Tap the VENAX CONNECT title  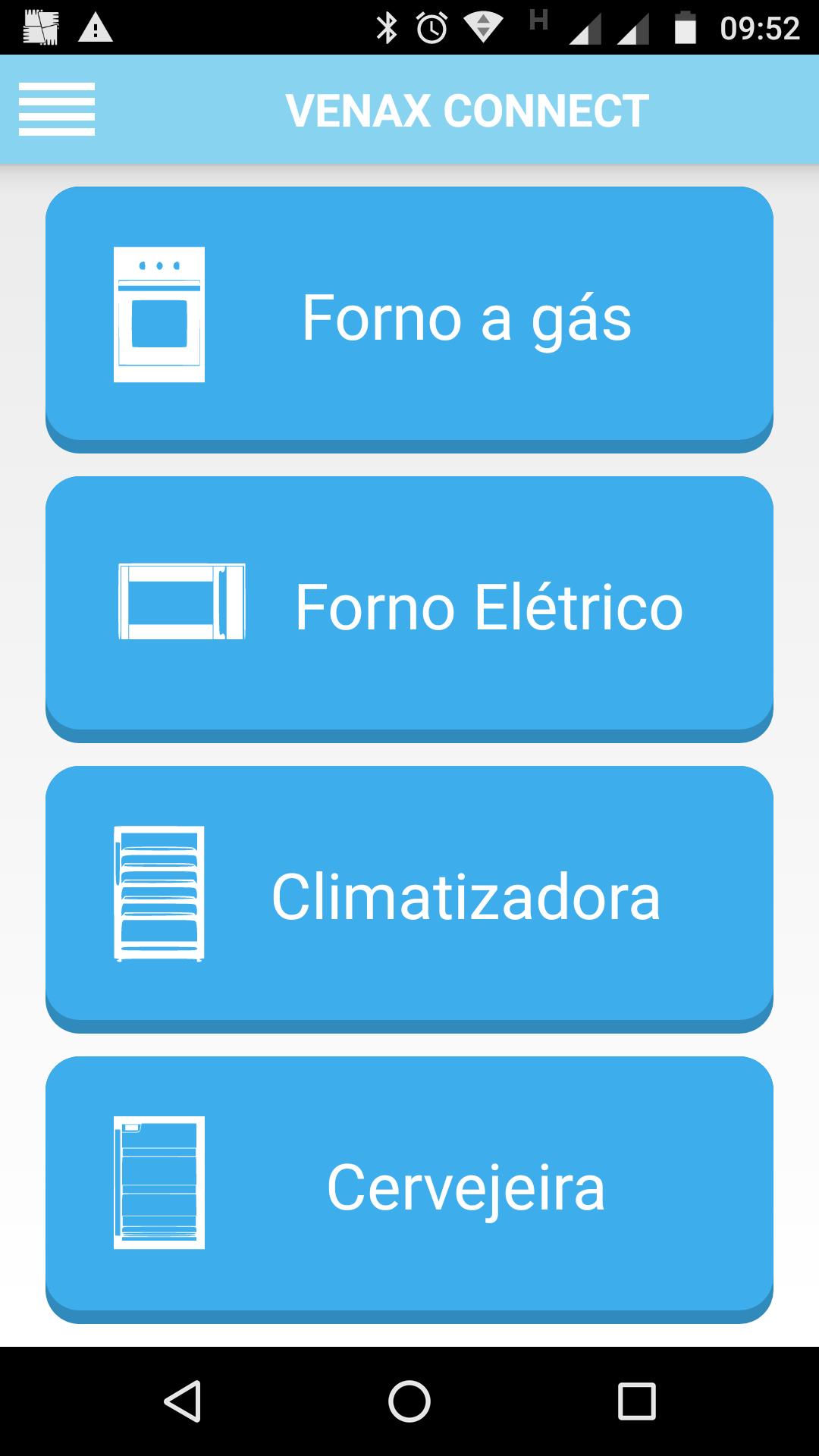pos(467,110)
